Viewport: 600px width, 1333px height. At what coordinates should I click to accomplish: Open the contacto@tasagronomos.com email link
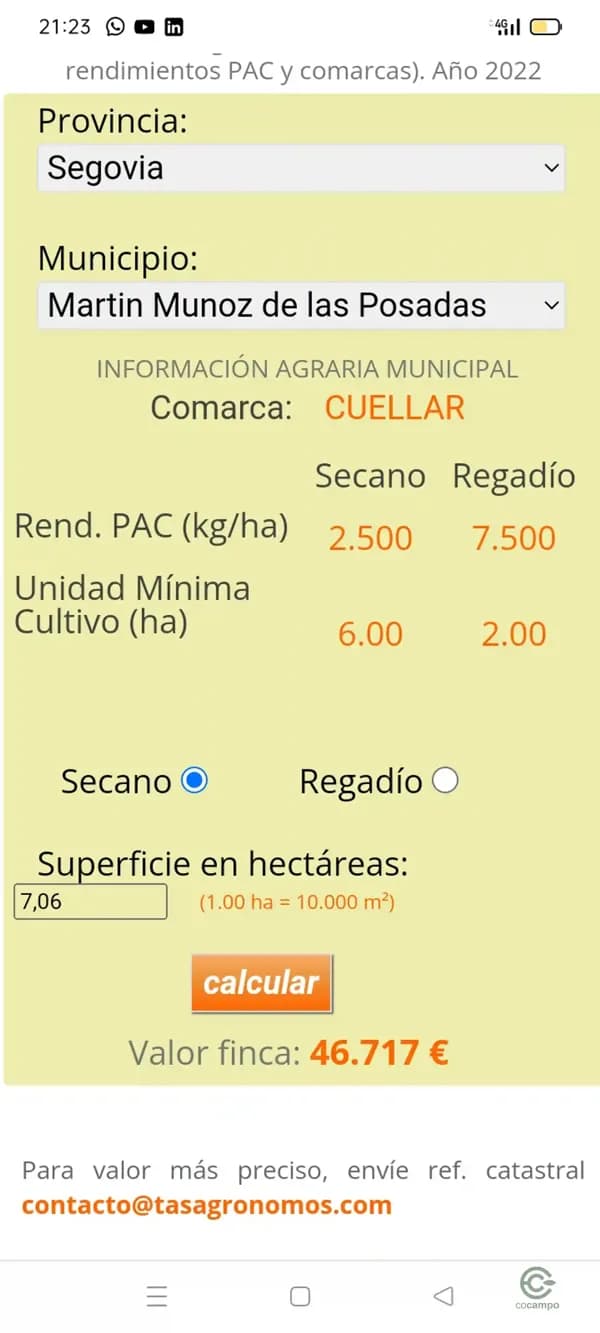click(x=206, y=1205)
